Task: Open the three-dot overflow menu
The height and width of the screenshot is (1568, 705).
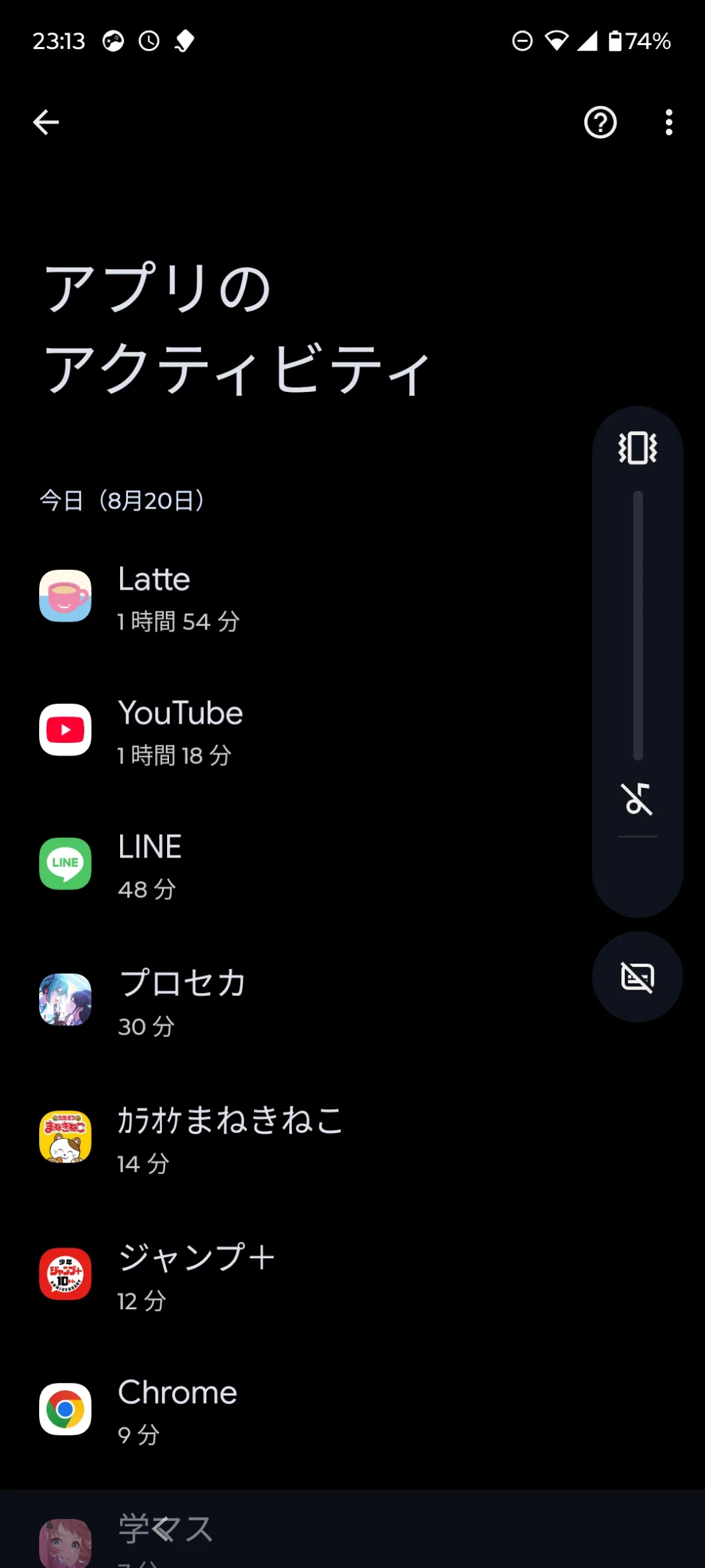Action: point(669,123)
